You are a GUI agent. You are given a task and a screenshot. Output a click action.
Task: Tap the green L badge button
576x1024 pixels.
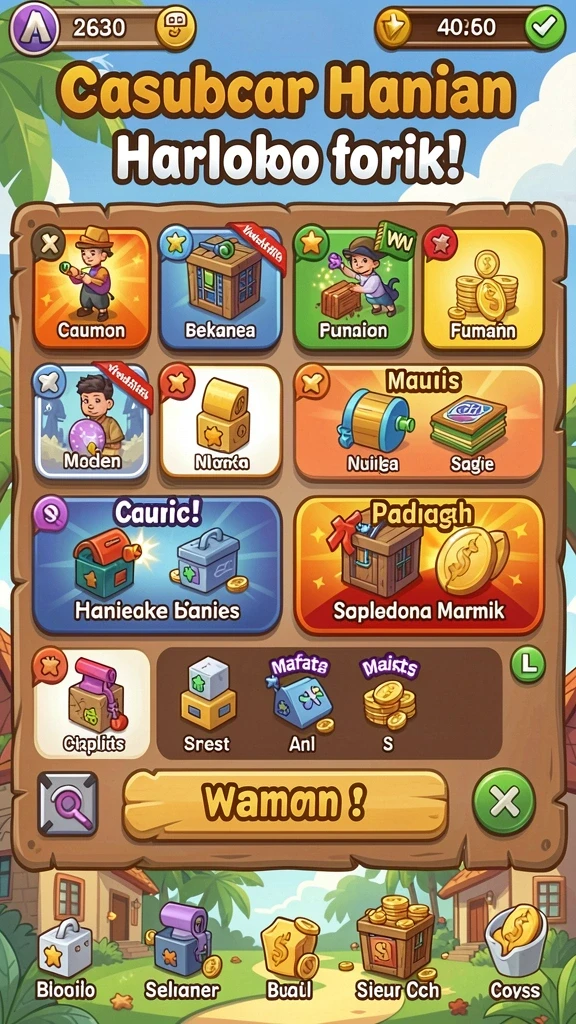click(528, 665)
